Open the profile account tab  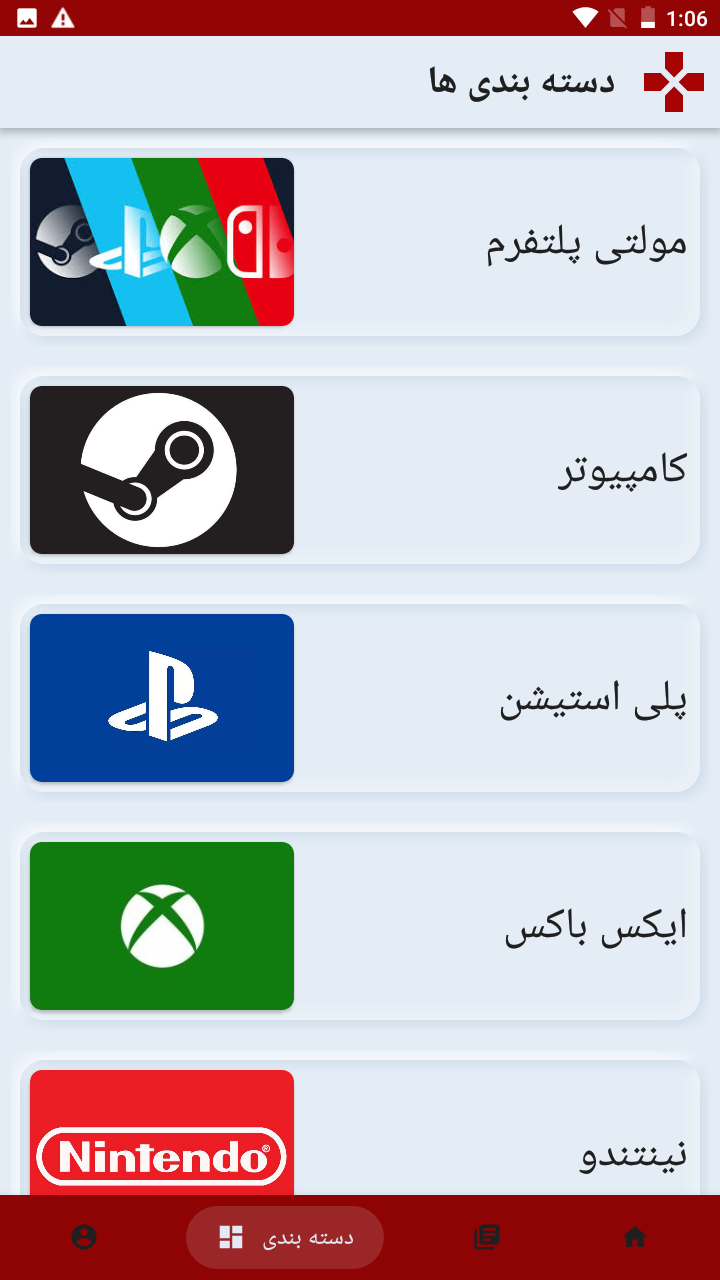point(84,1237)
